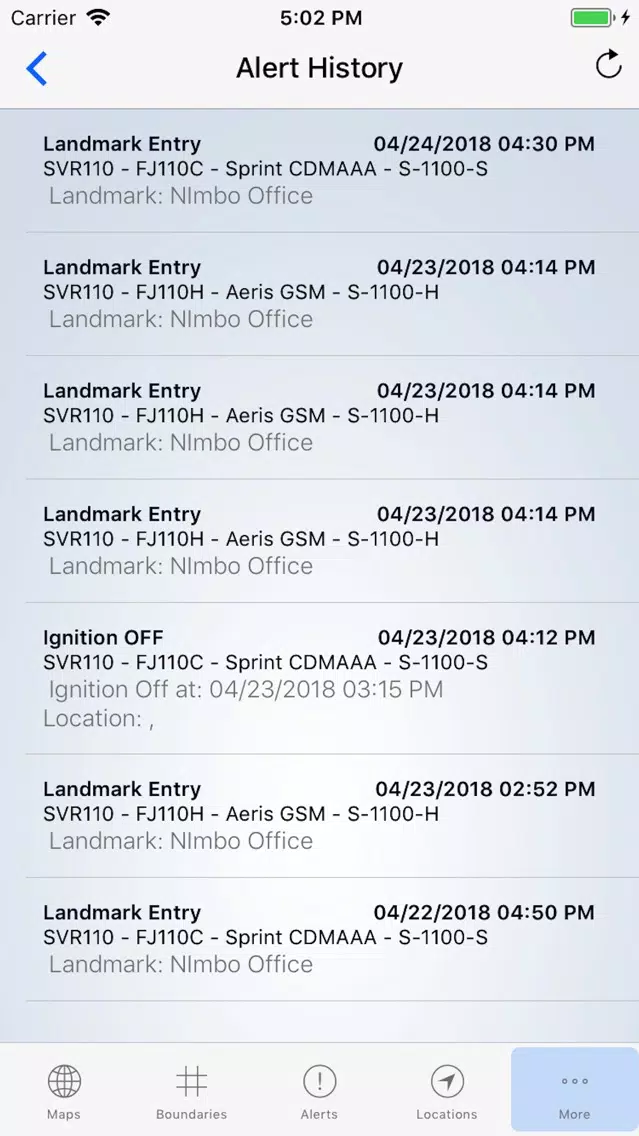639x1136 pixels.
Task: Open the Ignition OFF alert
Action: tap(320, 678)
